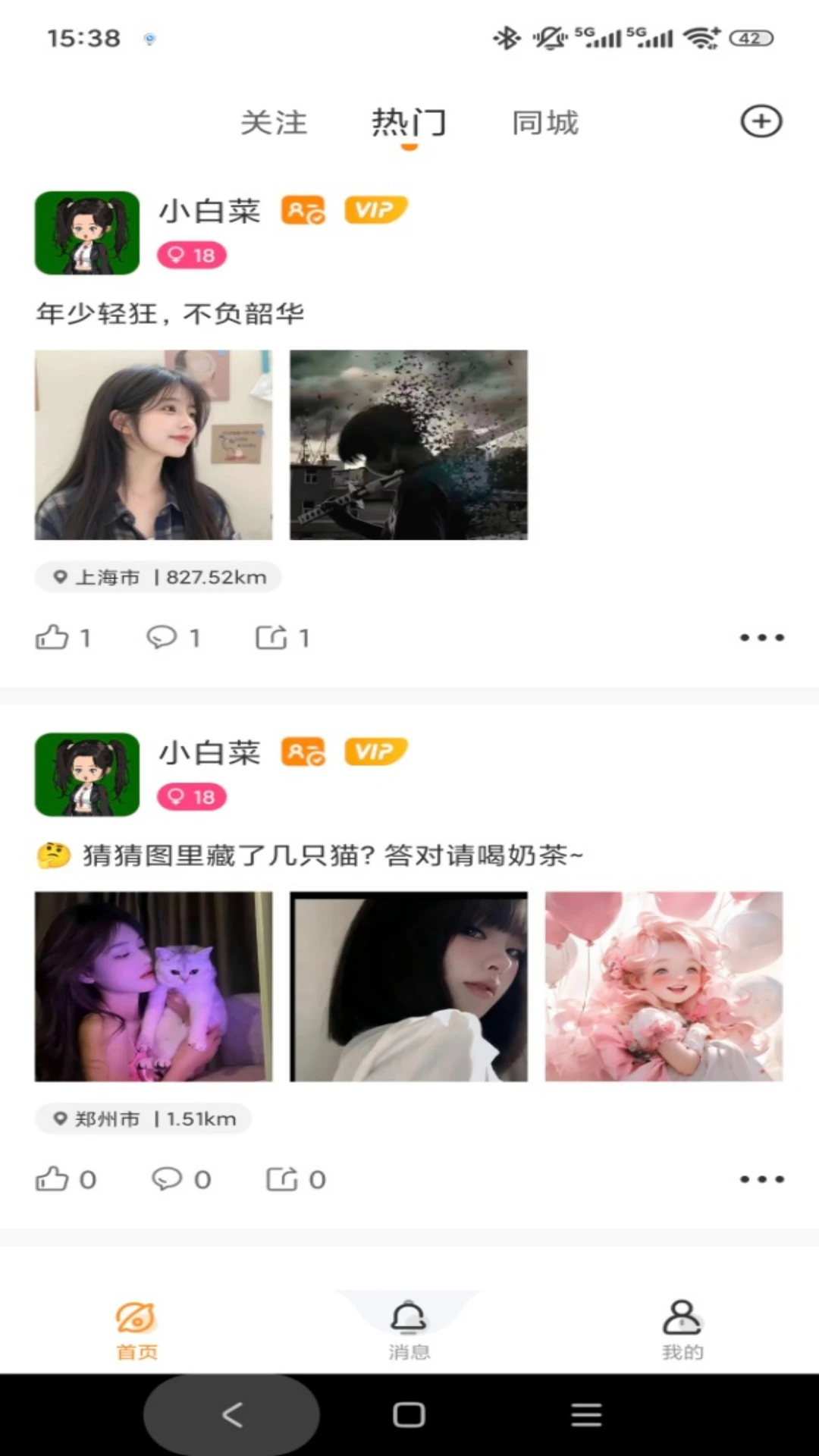Open the dark silhouette photo in the 年少轻狂 post

[x=409, y=445]
